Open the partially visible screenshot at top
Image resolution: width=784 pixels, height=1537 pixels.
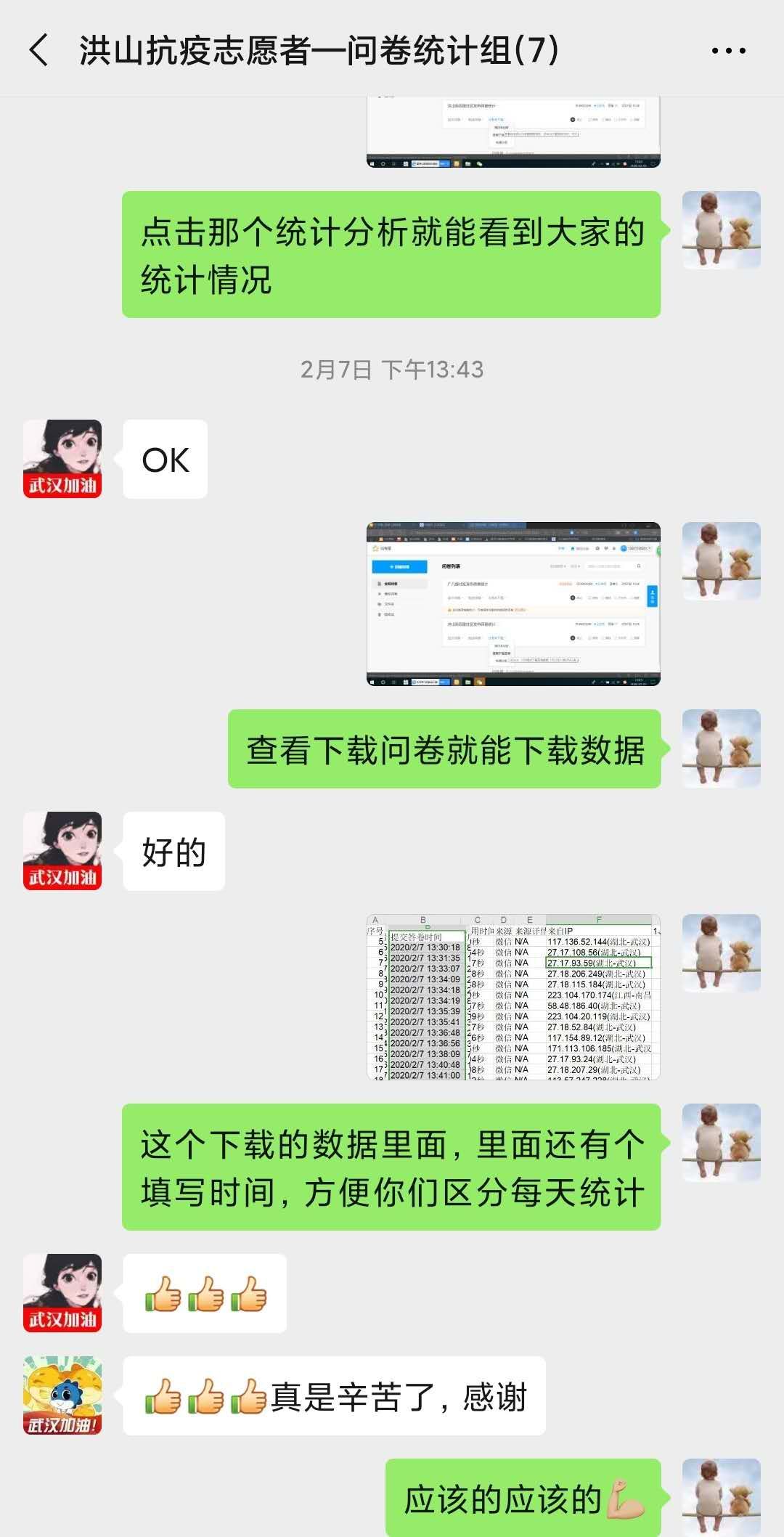[x=513, y=133]
